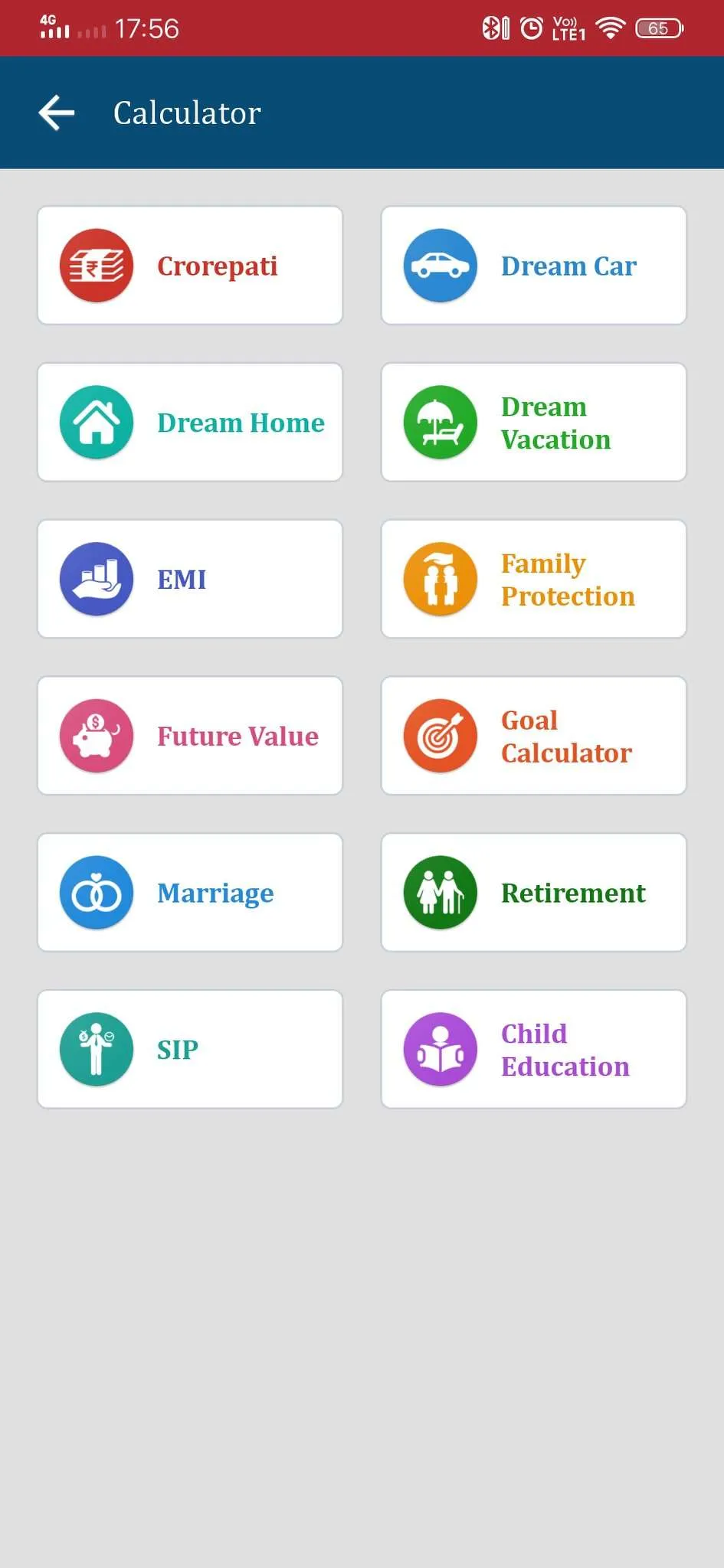
Task: Open the Retirement calculator card
Action: [x=532, y=893]
